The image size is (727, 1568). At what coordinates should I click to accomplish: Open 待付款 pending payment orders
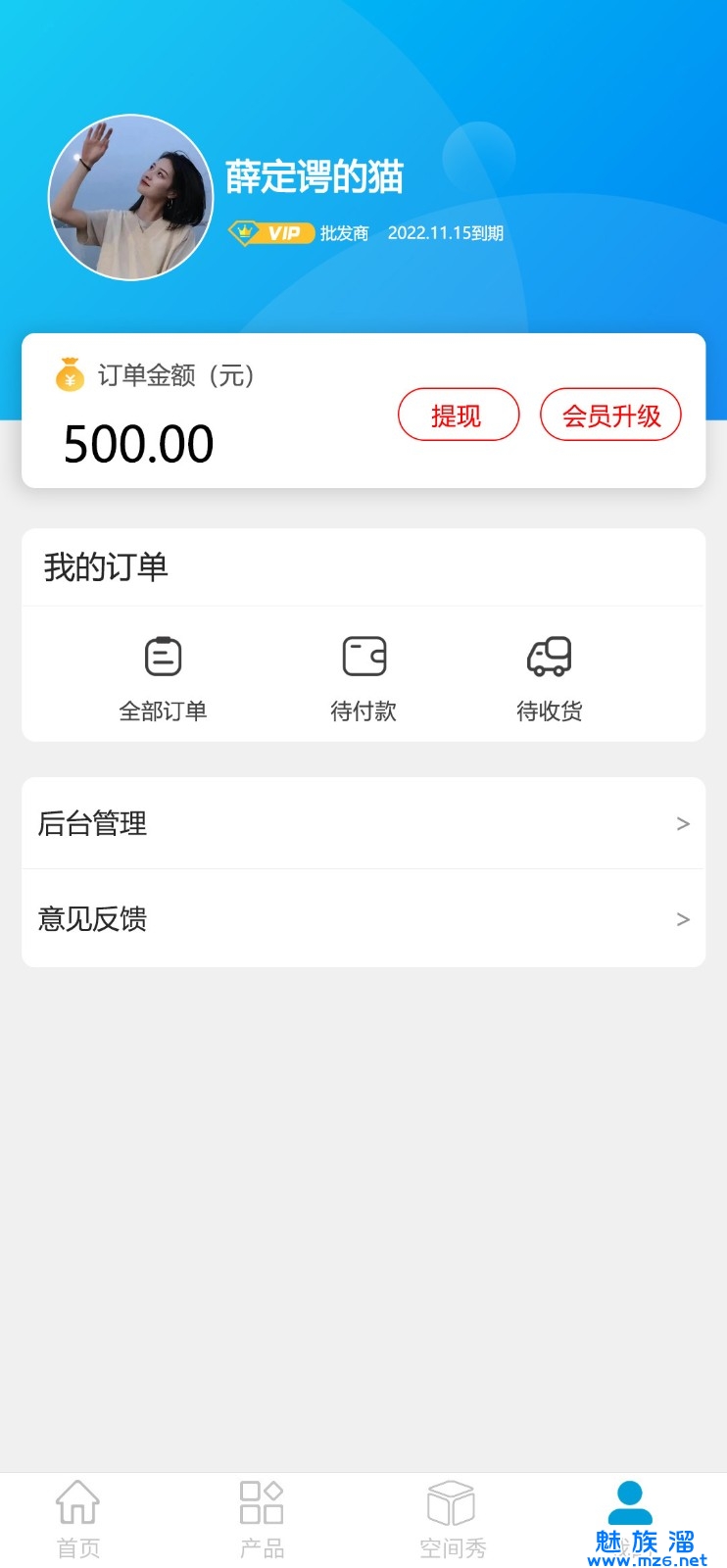(x=363, y=677)
